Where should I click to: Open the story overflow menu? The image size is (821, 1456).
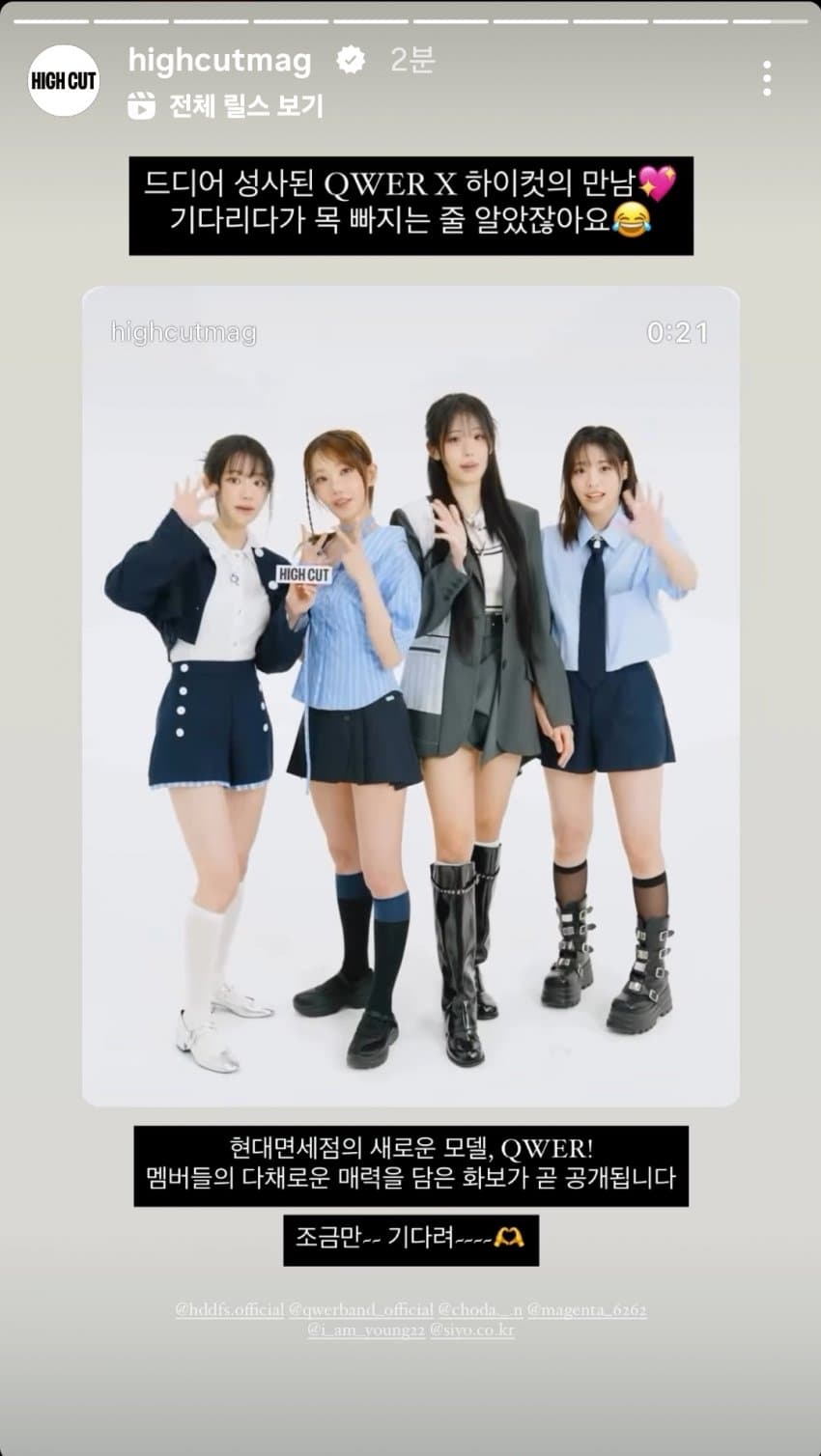tap(766, 78)
